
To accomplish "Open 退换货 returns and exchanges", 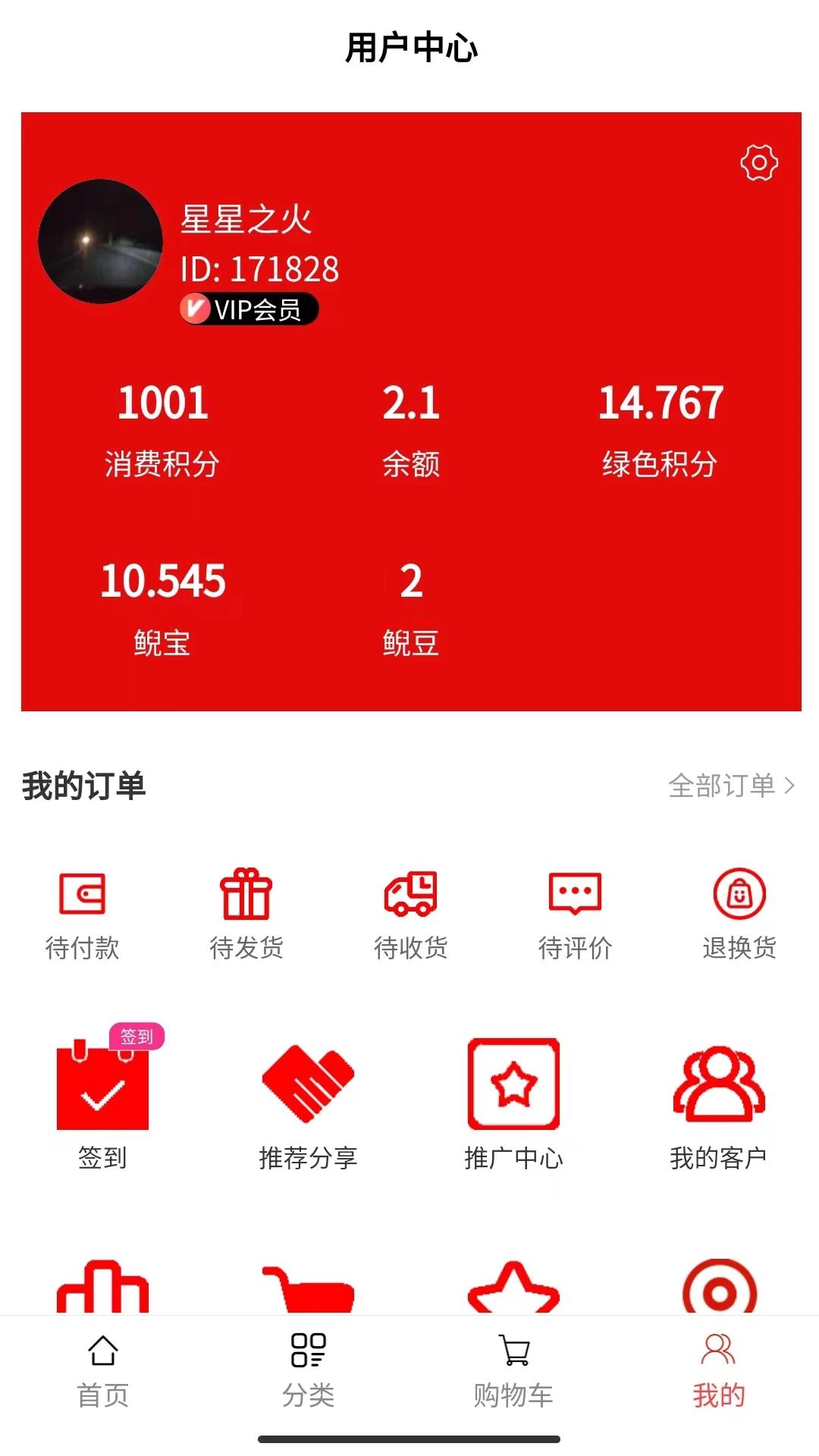I will [739, 915].
